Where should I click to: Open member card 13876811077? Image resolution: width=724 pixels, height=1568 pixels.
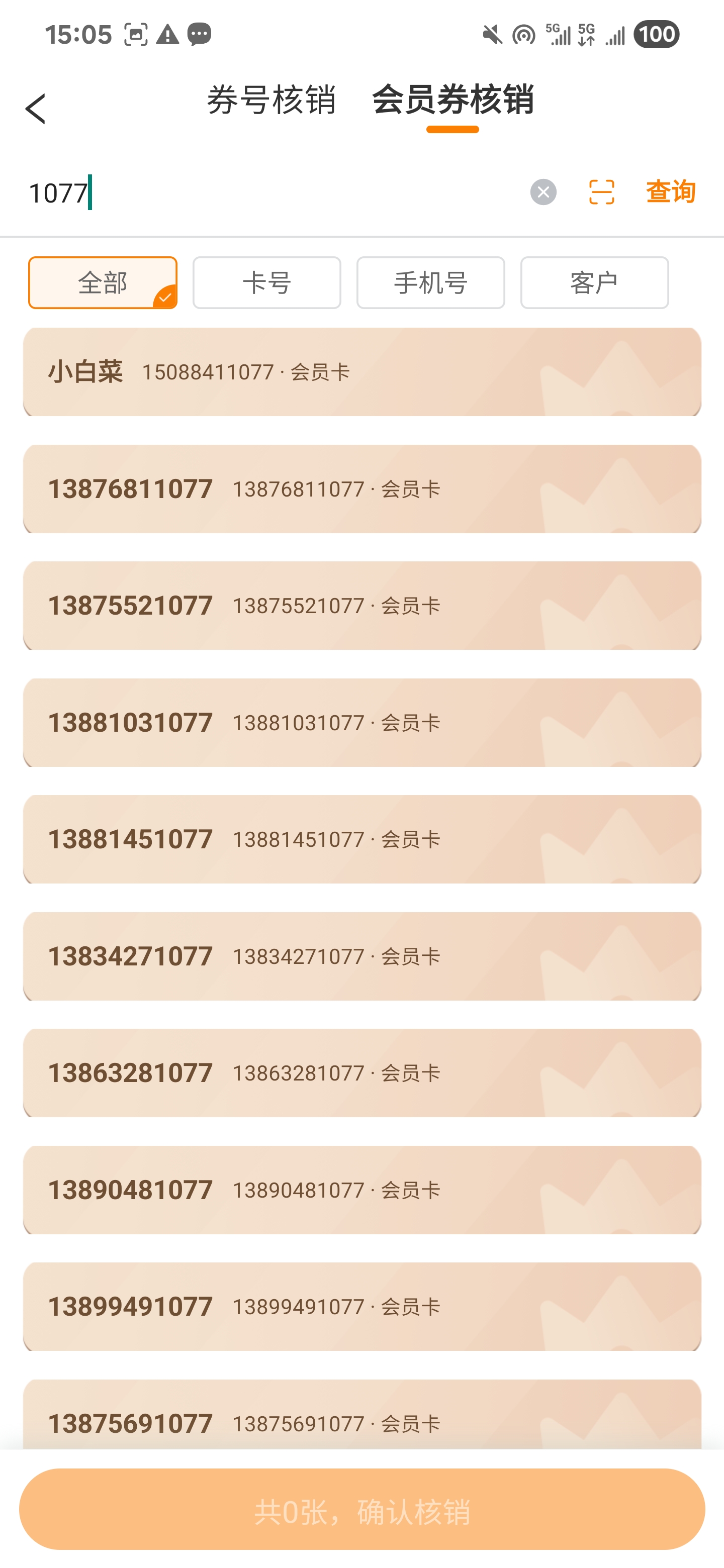(x=361, y=489)
